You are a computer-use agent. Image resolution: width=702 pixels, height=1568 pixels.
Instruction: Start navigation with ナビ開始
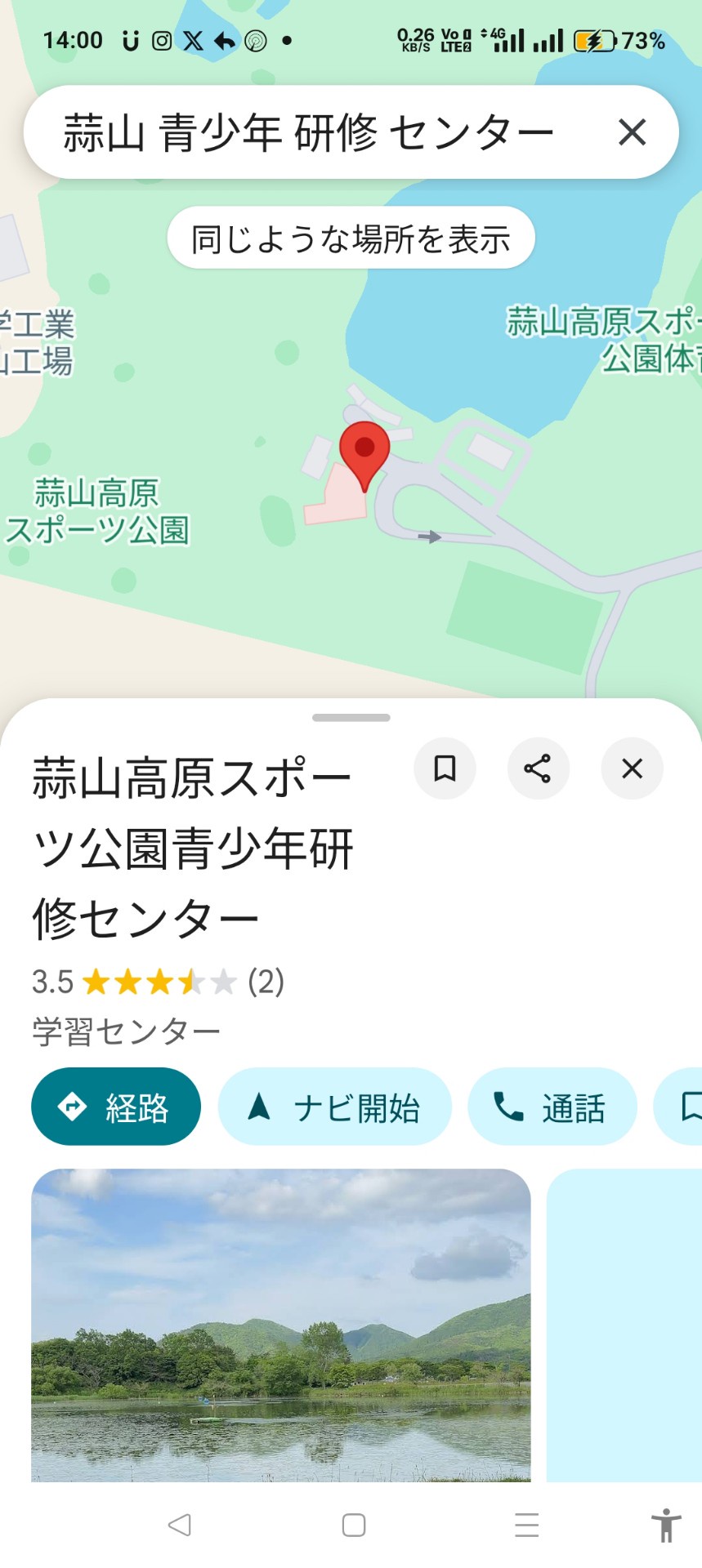[x=334, y=1107]
